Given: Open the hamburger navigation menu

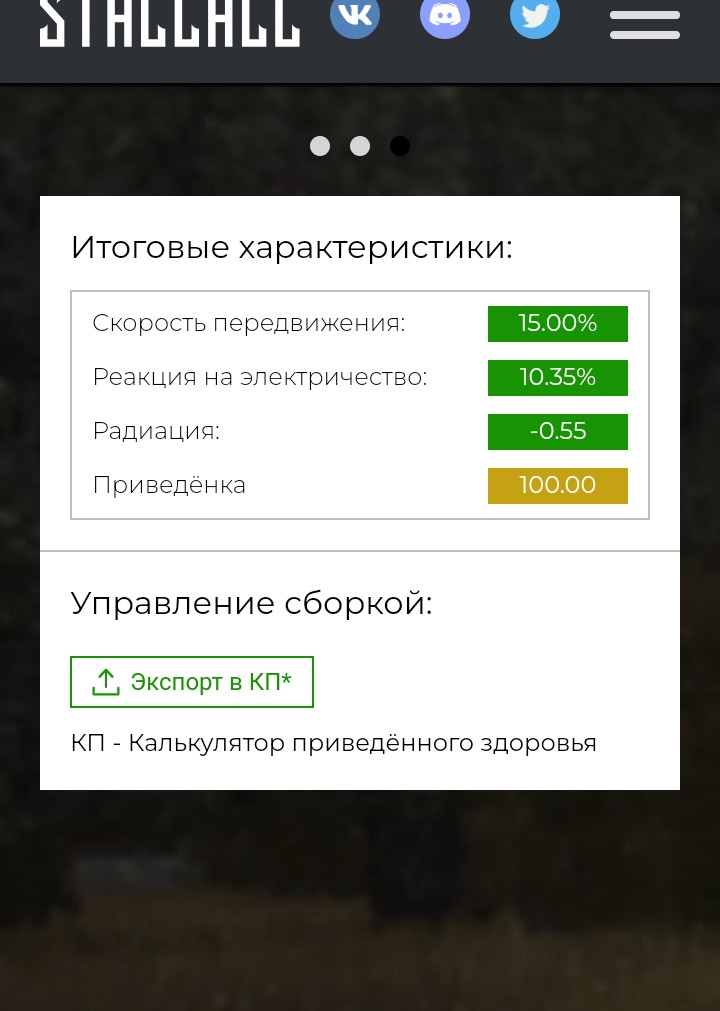Looking at the screenshot, I should 645,25.
